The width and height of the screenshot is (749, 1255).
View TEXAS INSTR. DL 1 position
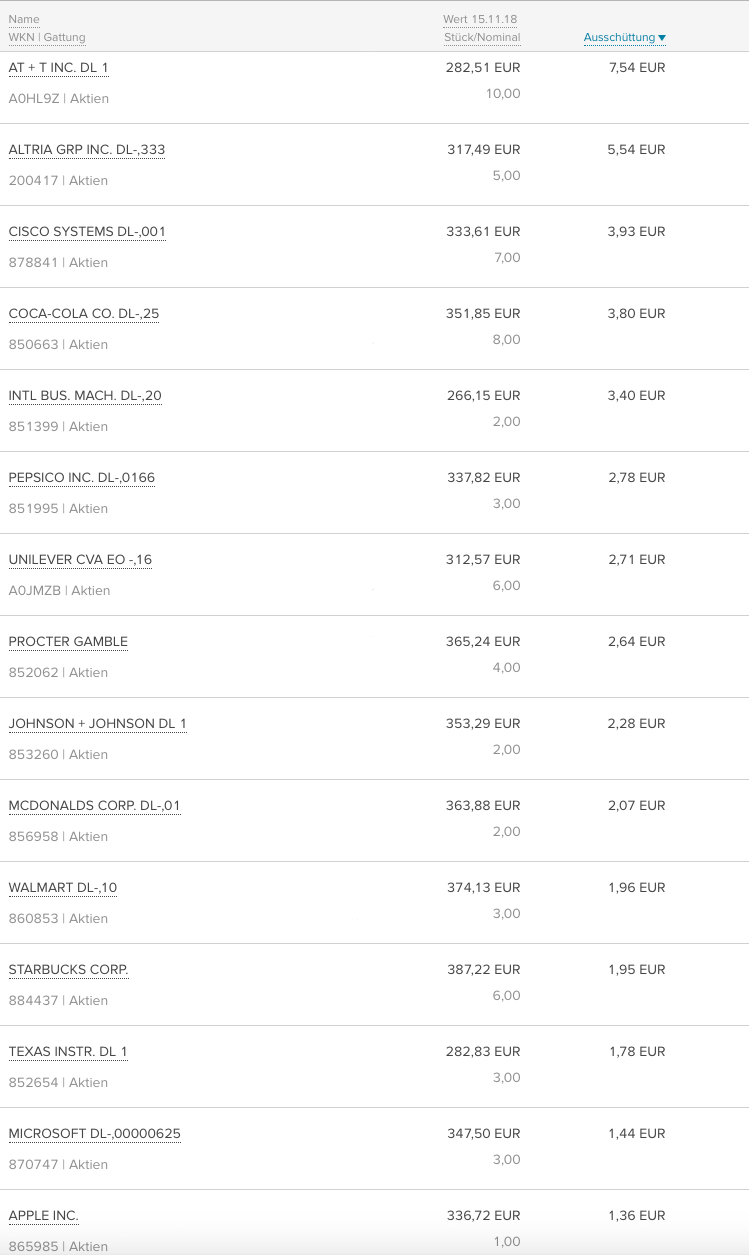(x=68, y=1052)
